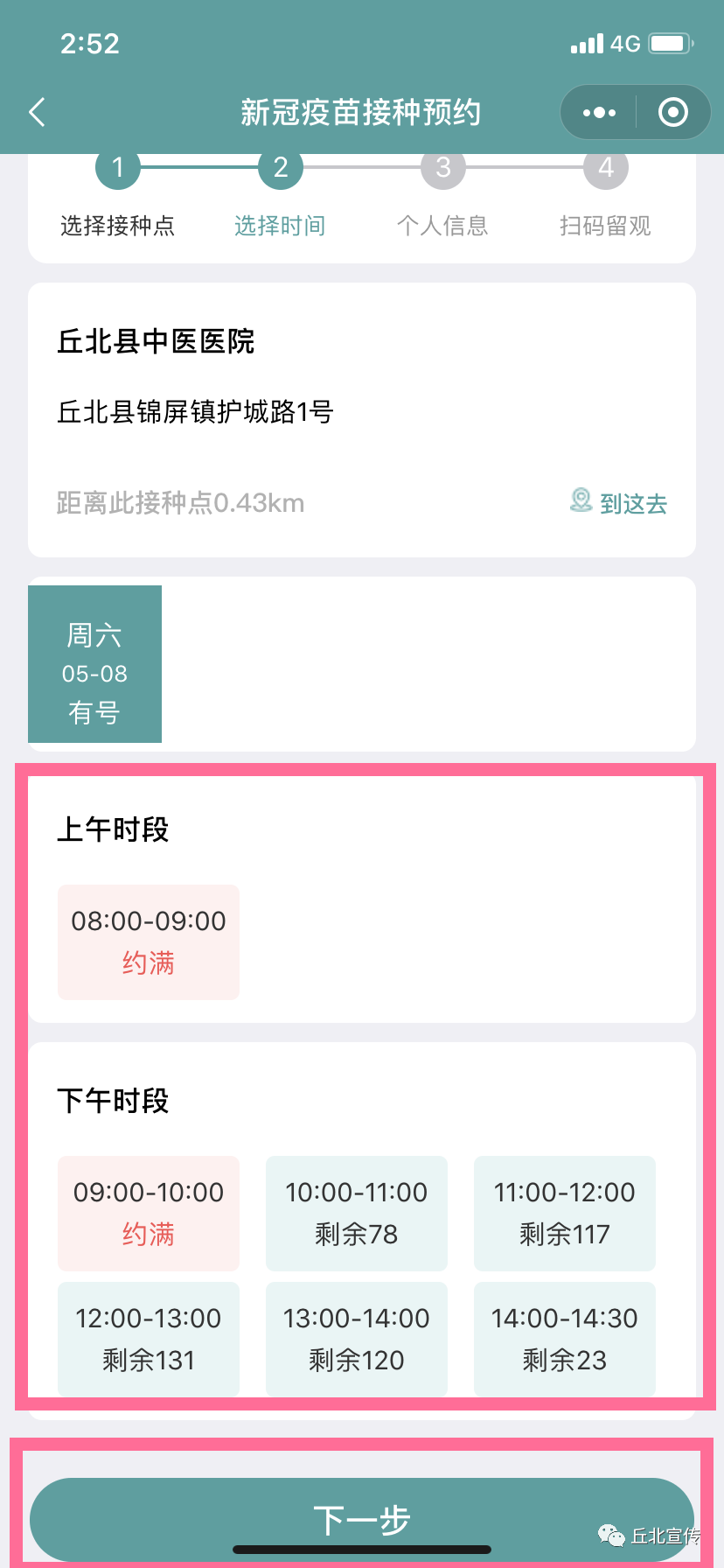
Task: Pick the 10:00-11:00 slot with 剩余78
Action: coord(357,1214)
